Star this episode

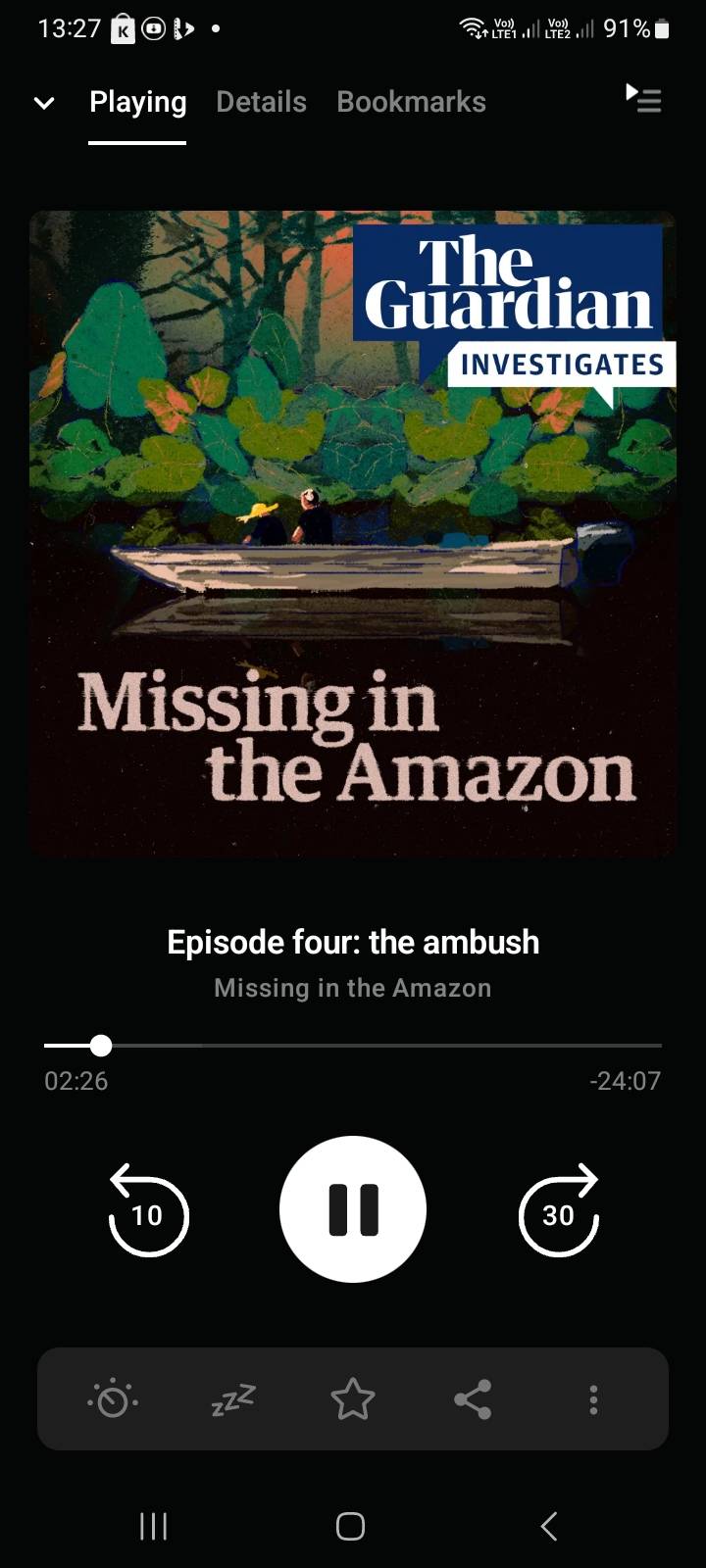coord(353,1399)
